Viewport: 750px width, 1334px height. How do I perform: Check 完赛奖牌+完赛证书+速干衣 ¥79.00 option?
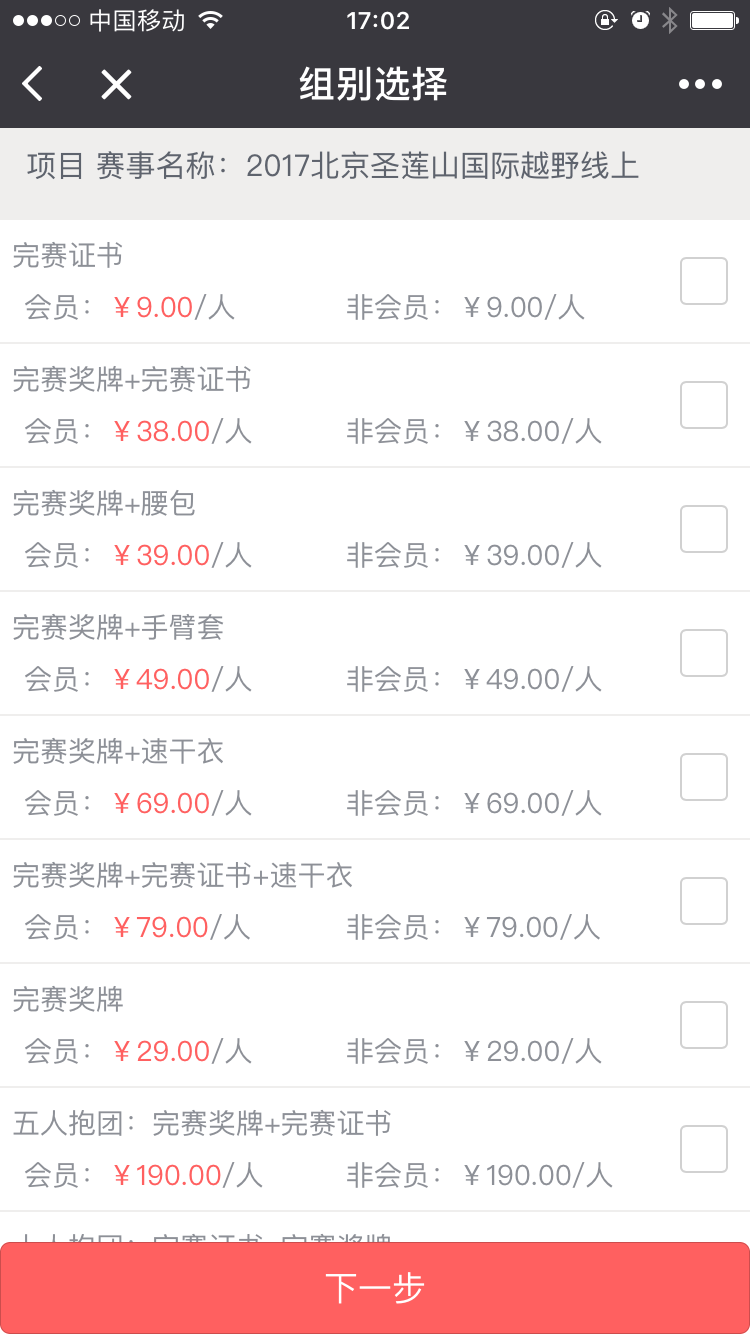pos(703,901)
